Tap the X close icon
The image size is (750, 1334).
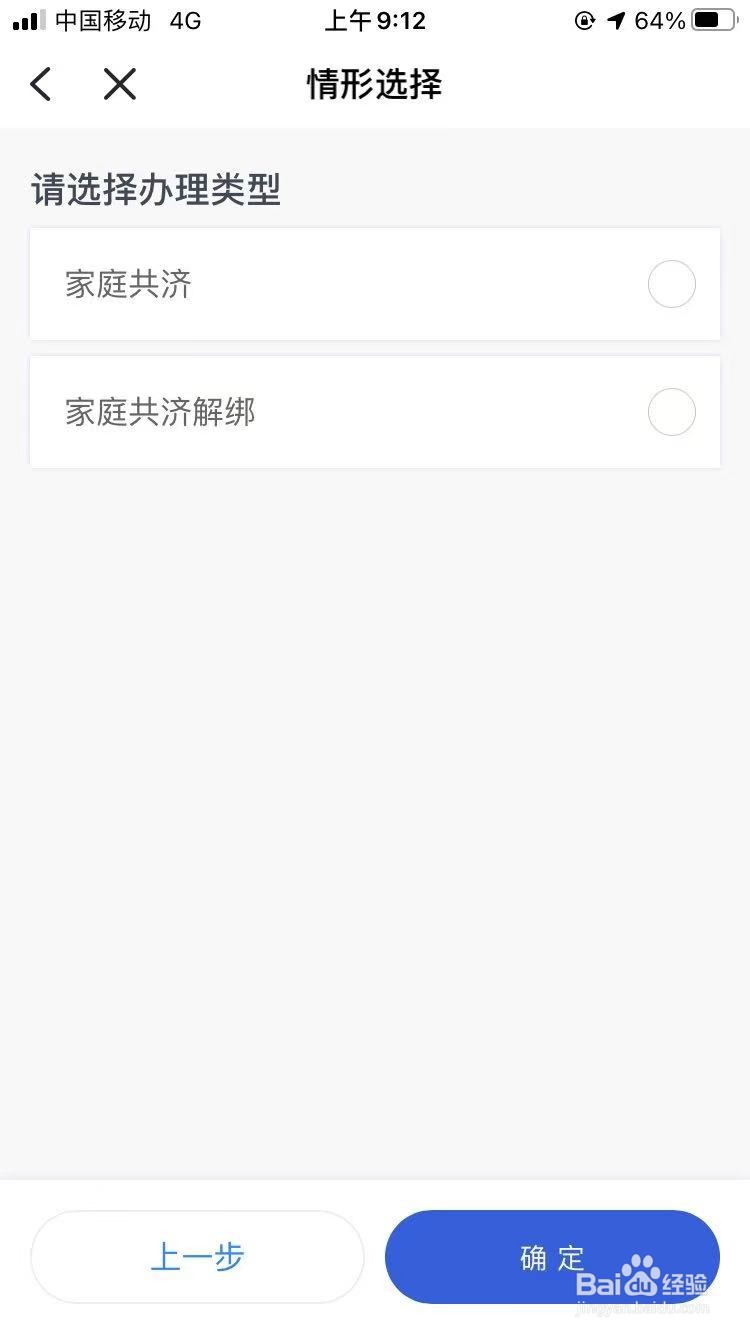pyautogui.click(x=120, y=84)
